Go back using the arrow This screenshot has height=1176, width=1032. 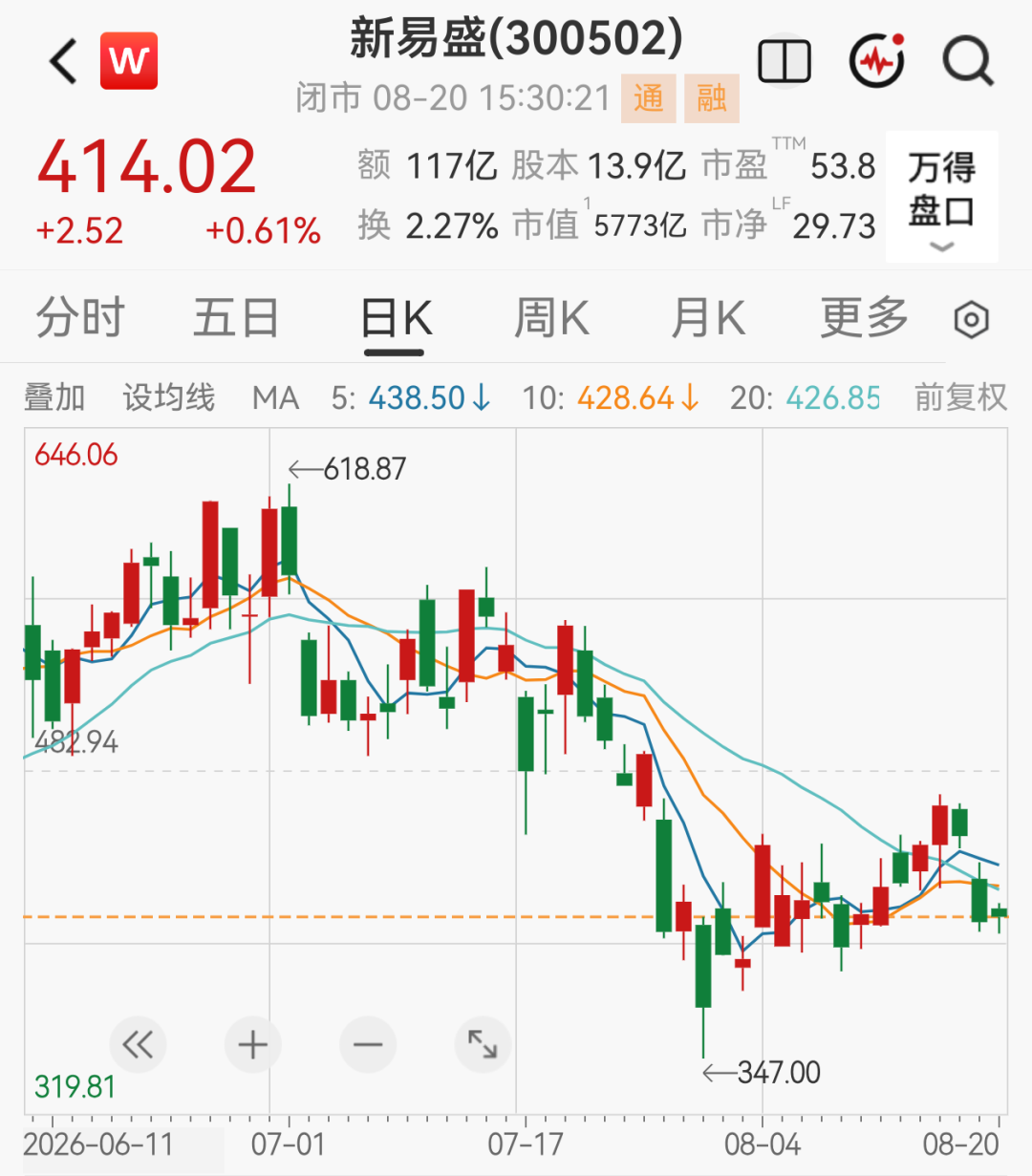(x=63, y=62)
